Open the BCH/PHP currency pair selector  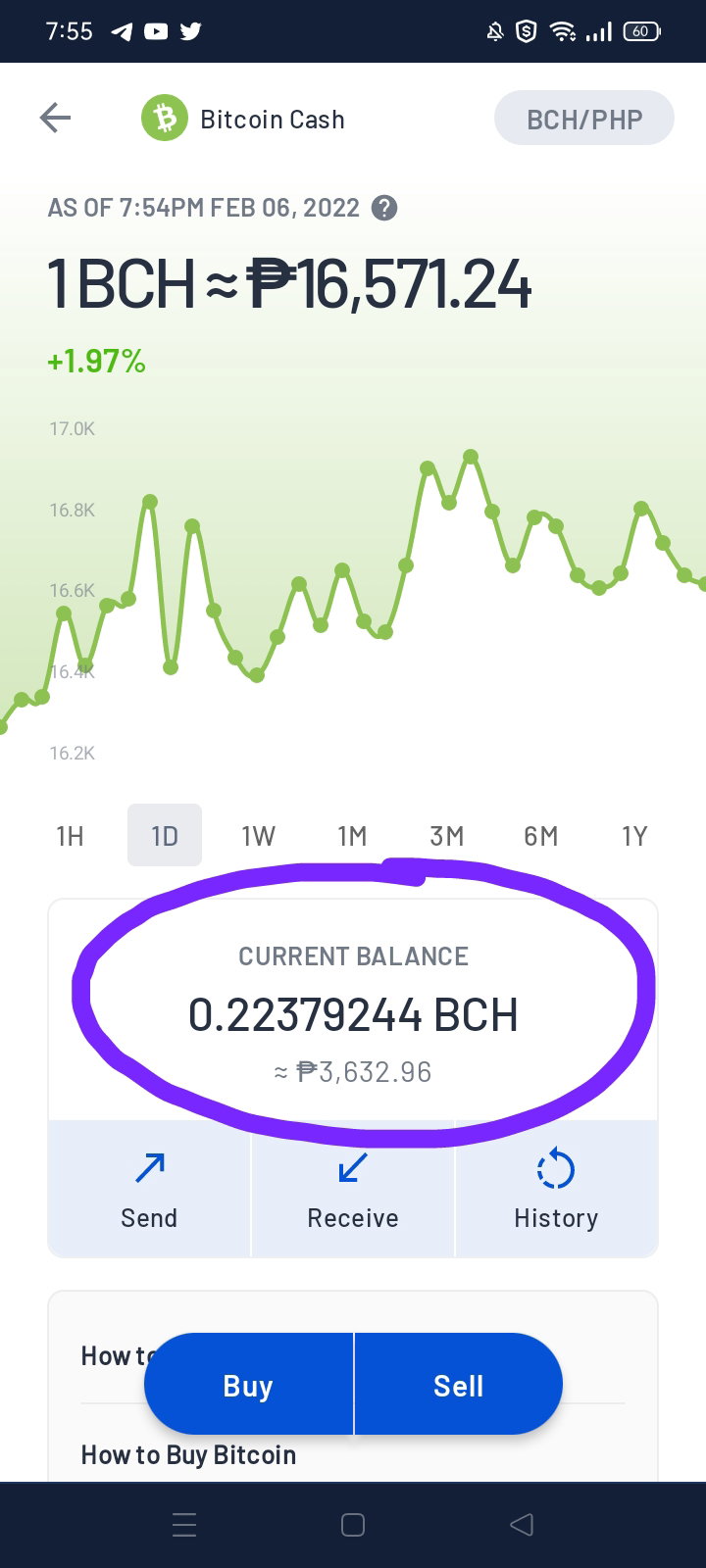(x=584, y=119)
